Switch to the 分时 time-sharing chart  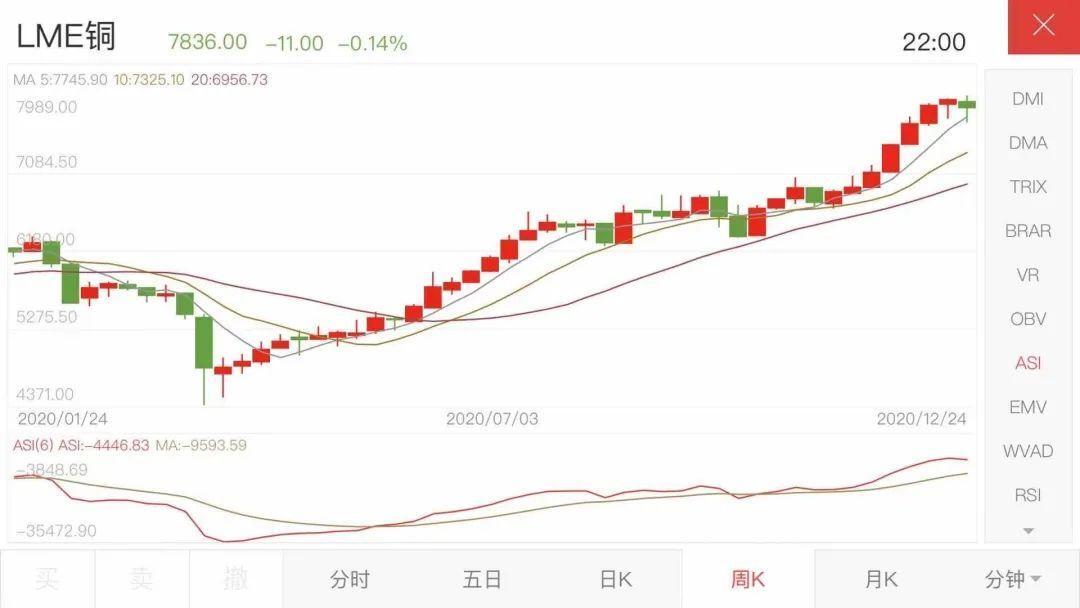pyautogui.click(x=349, y=579)
